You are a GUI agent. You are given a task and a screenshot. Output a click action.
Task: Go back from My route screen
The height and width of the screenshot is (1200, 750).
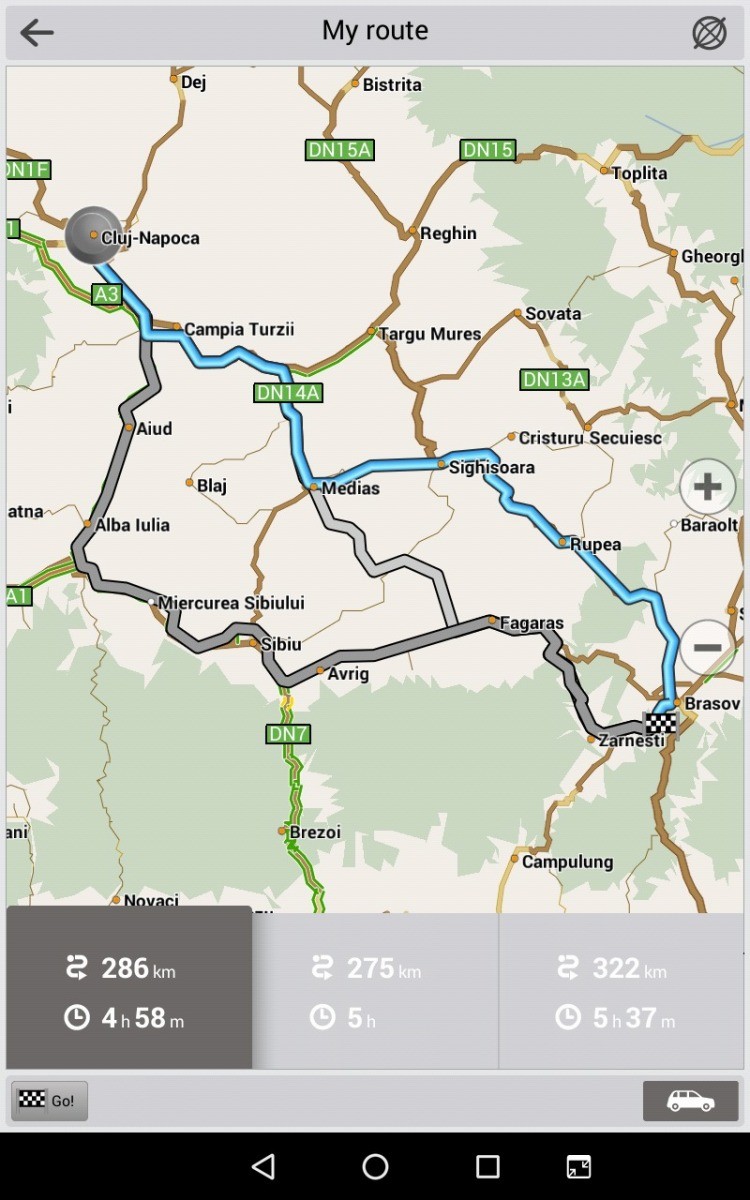[x=37, y=32]
